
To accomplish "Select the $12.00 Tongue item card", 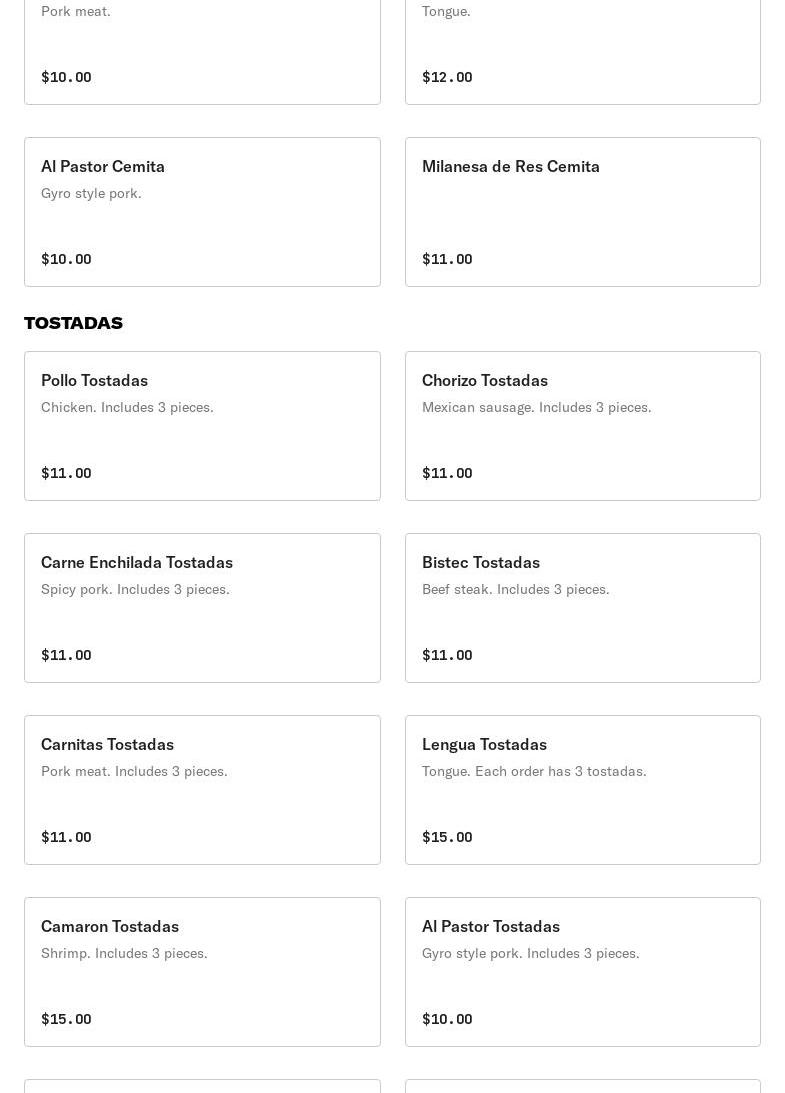I will (x=582, y=50).
